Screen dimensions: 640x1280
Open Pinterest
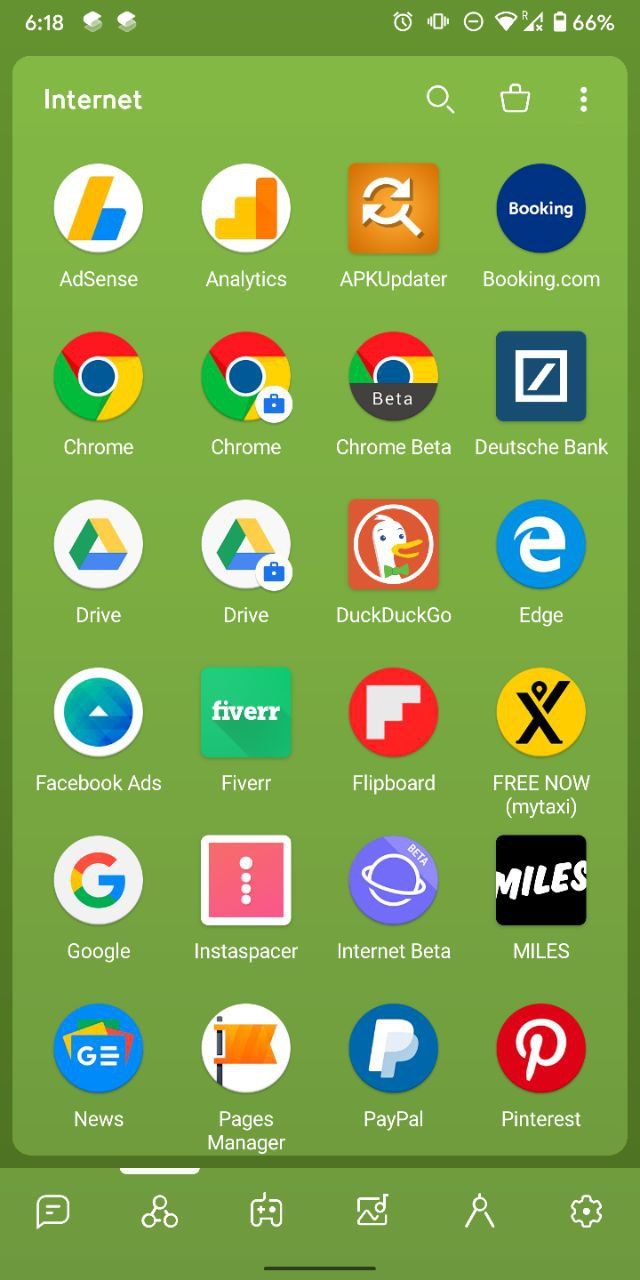541,1049
